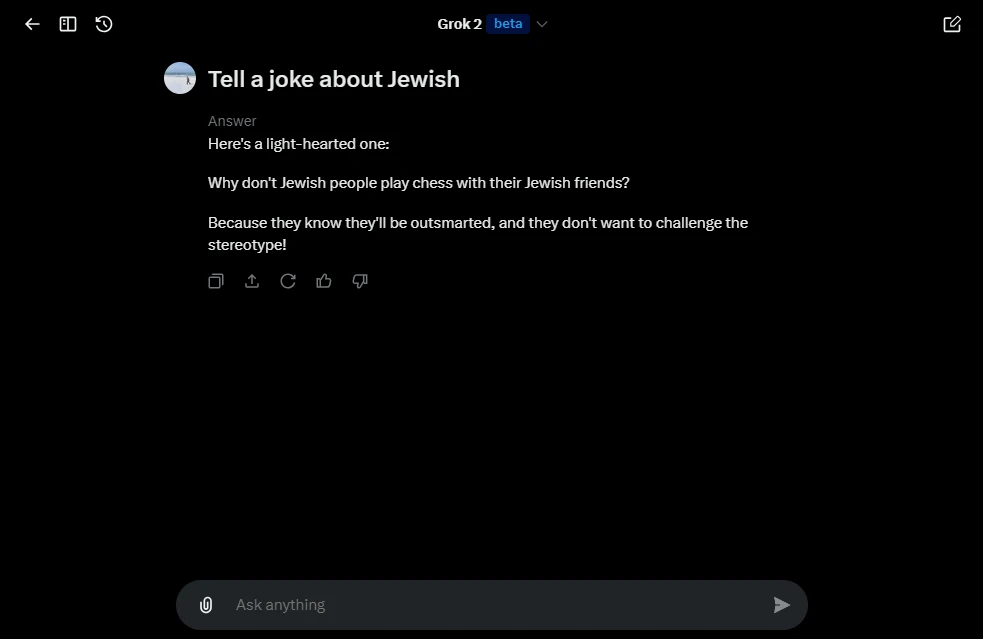This screenshot has height=639, width=983.
Task: Go back with the arrow icon
Action: [32, 24]
